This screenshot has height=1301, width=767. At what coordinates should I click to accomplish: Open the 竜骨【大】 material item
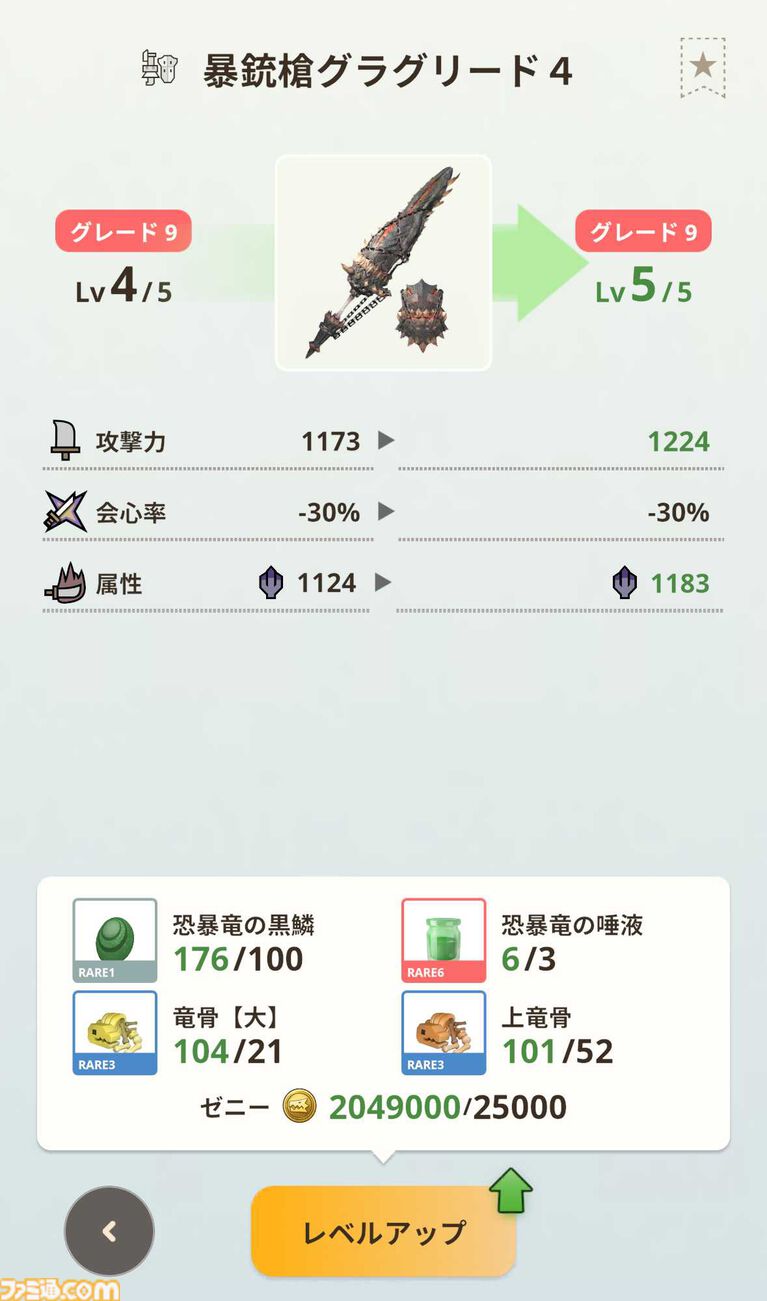[x=115, y=1033]
